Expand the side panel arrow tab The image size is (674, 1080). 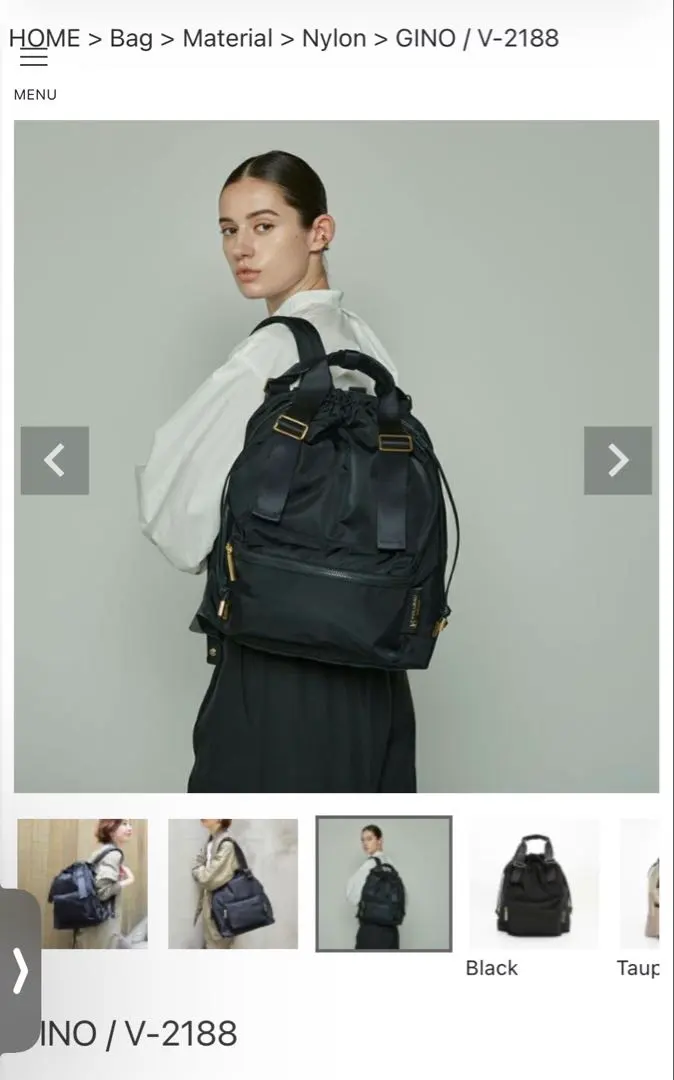tap(20, 970)
